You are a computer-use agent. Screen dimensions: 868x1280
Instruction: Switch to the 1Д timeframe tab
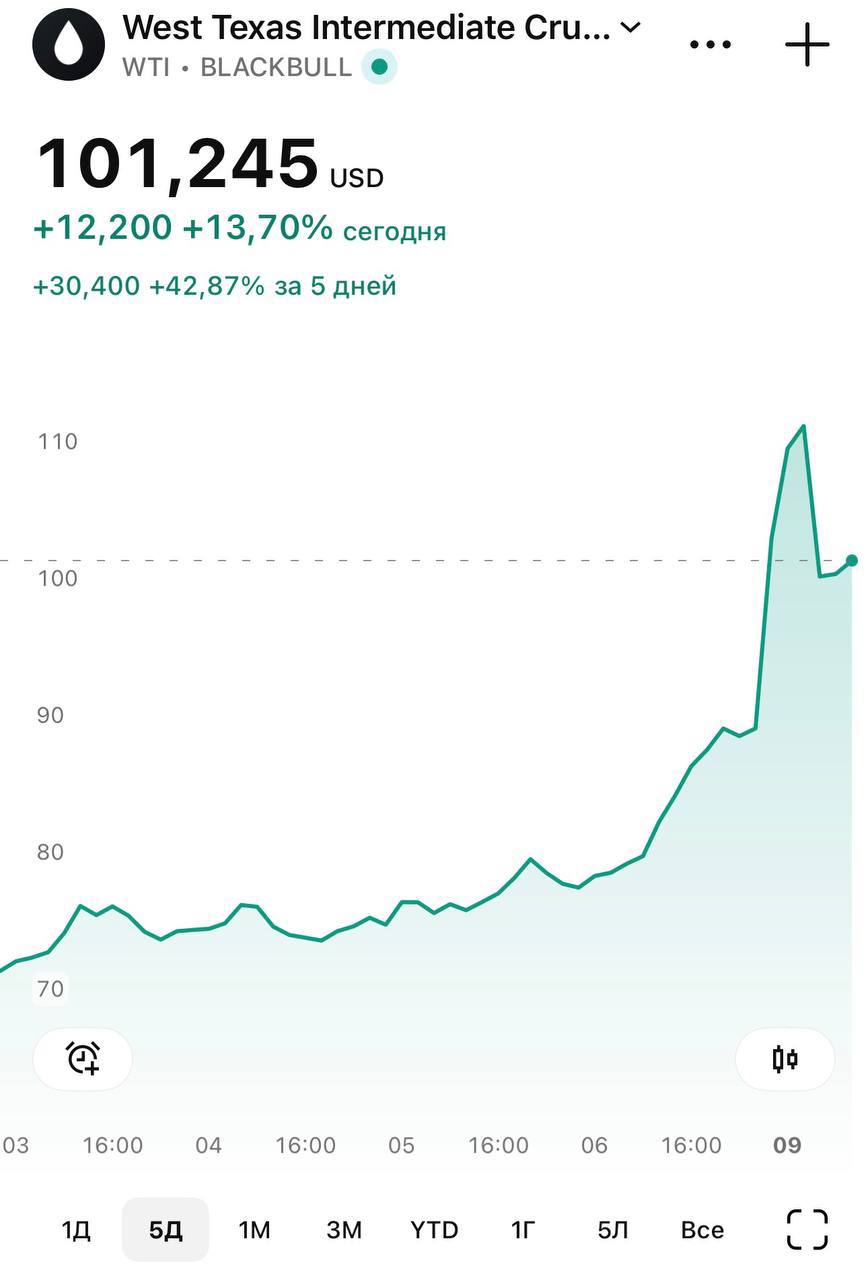tap(76, 1229)
